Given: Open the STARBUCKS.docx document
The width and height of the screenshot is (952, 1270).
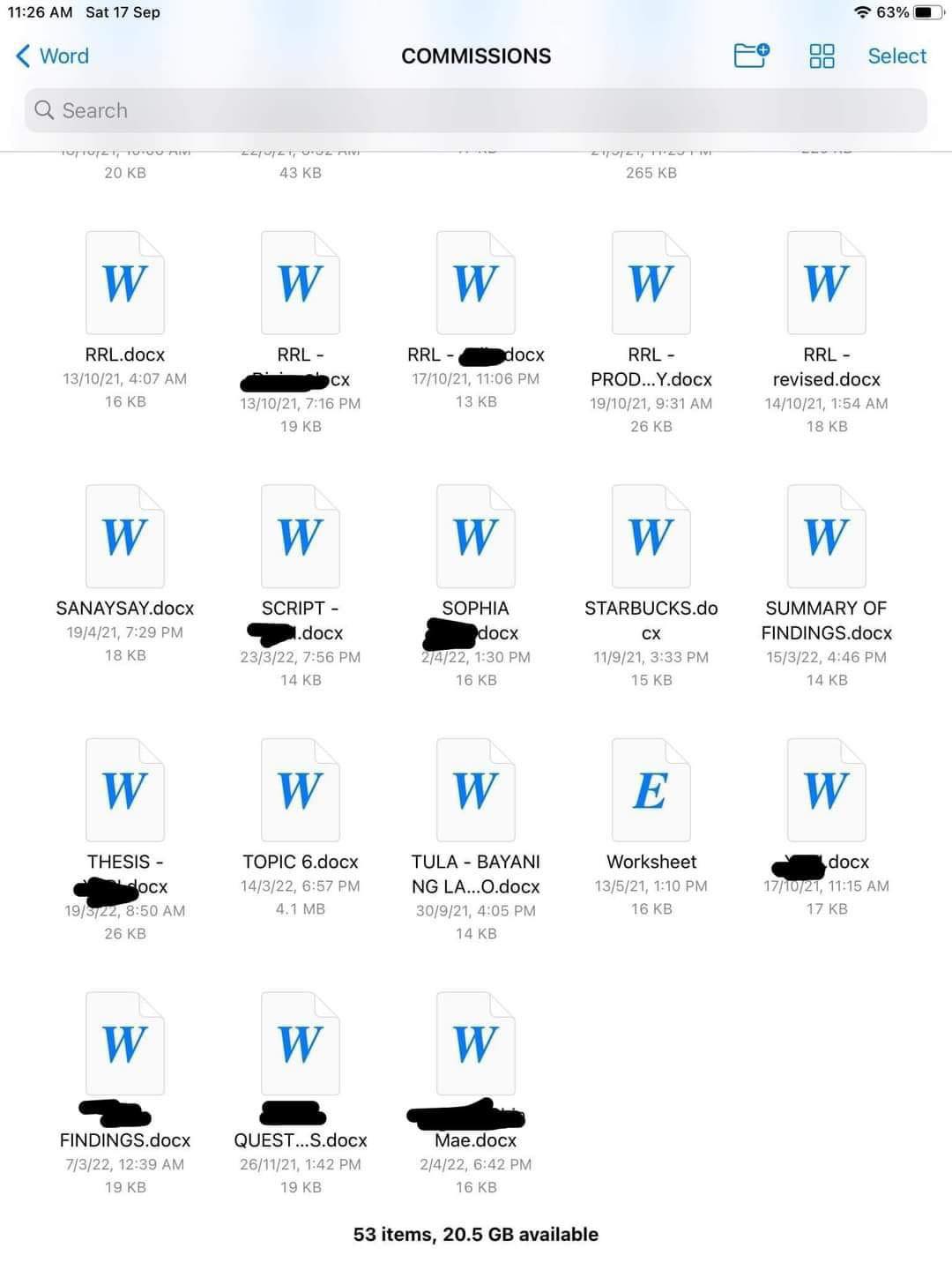Looking at the screenshot, I should click(651, 537).
